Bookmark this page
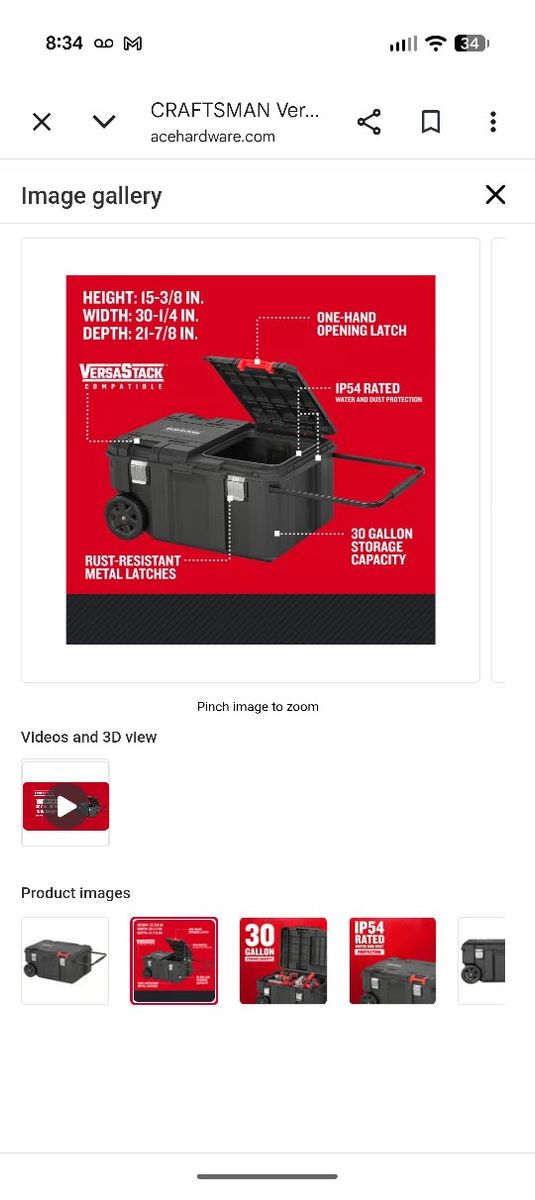This screenshot has height=1200, width=535. tap(431, 122)
